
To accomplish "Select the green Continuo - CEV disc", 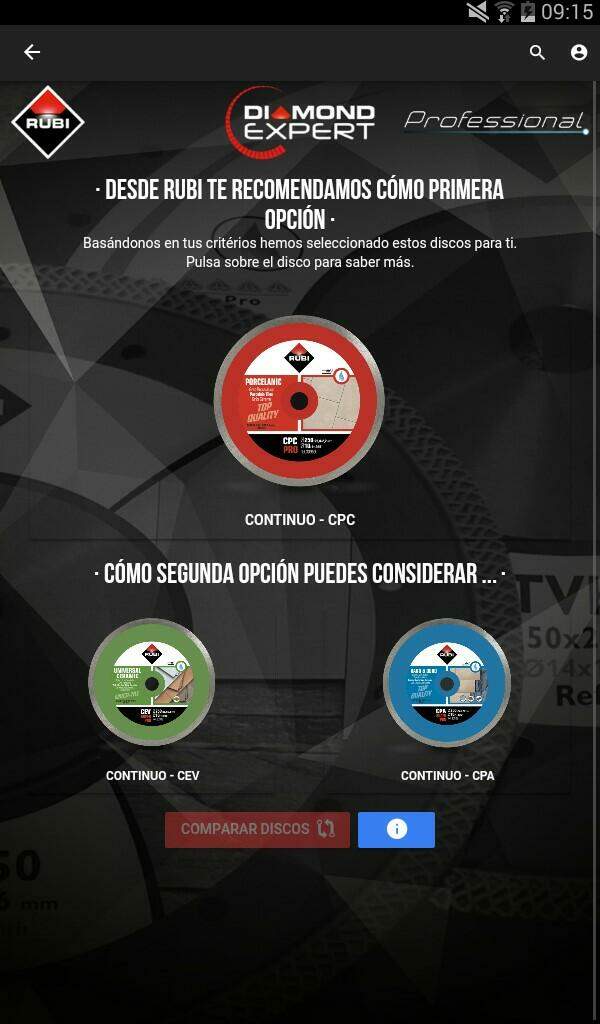I will click(151, 682).
